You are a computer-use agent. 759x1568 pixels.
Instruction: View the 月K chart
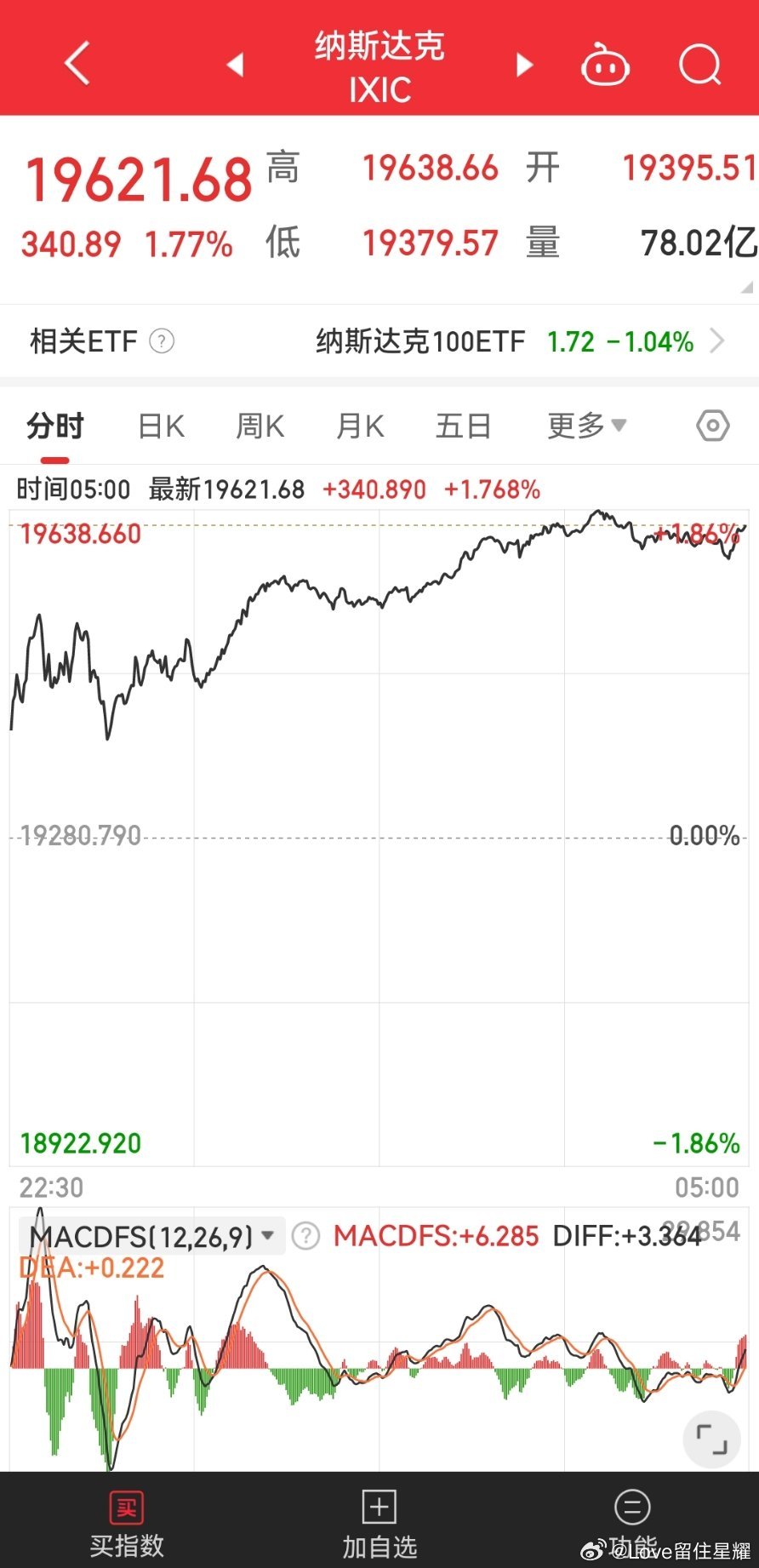(360, 425)
